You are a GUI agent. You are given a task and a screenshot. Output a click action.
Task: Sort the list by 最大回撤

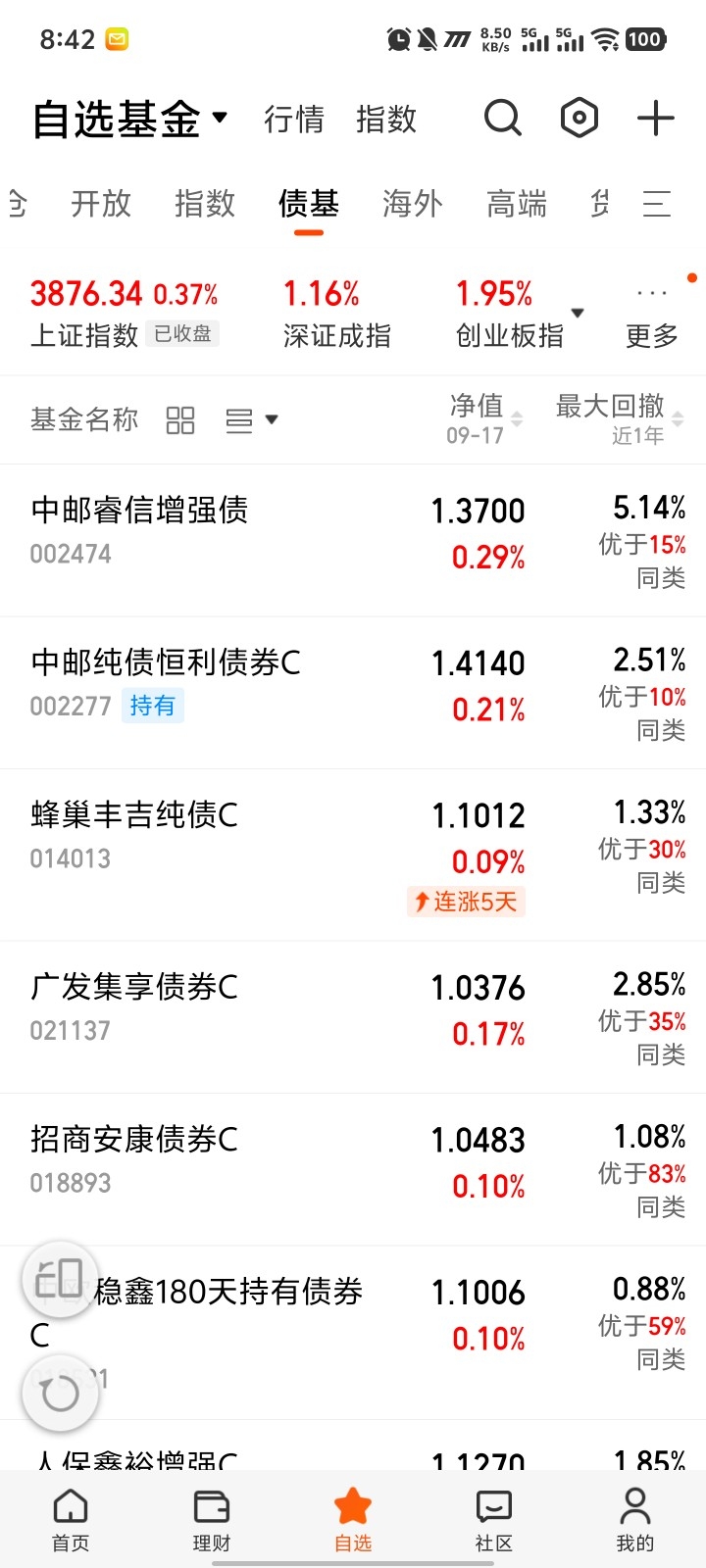coord(620,419)
